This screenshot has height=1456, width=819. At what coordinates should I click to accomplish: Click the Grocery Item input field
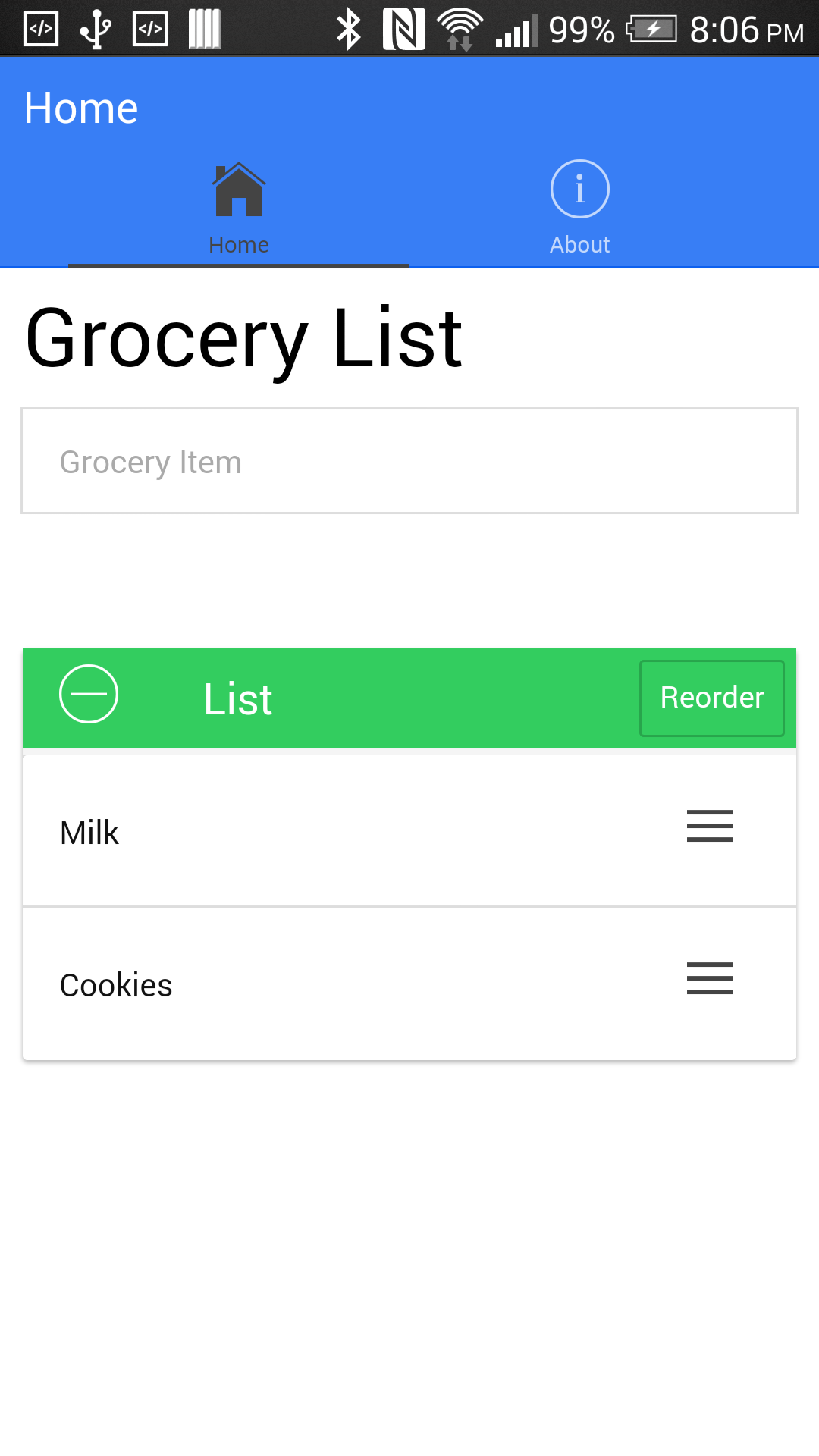(409, 461)
